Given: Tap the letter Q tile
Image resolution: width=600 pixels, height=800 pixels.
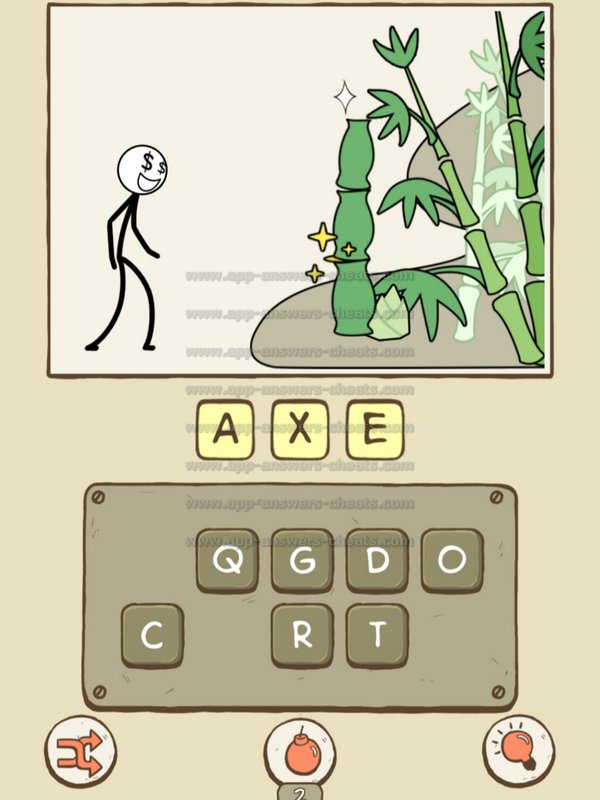Looking at the screenshot, I should coord(228,561).
